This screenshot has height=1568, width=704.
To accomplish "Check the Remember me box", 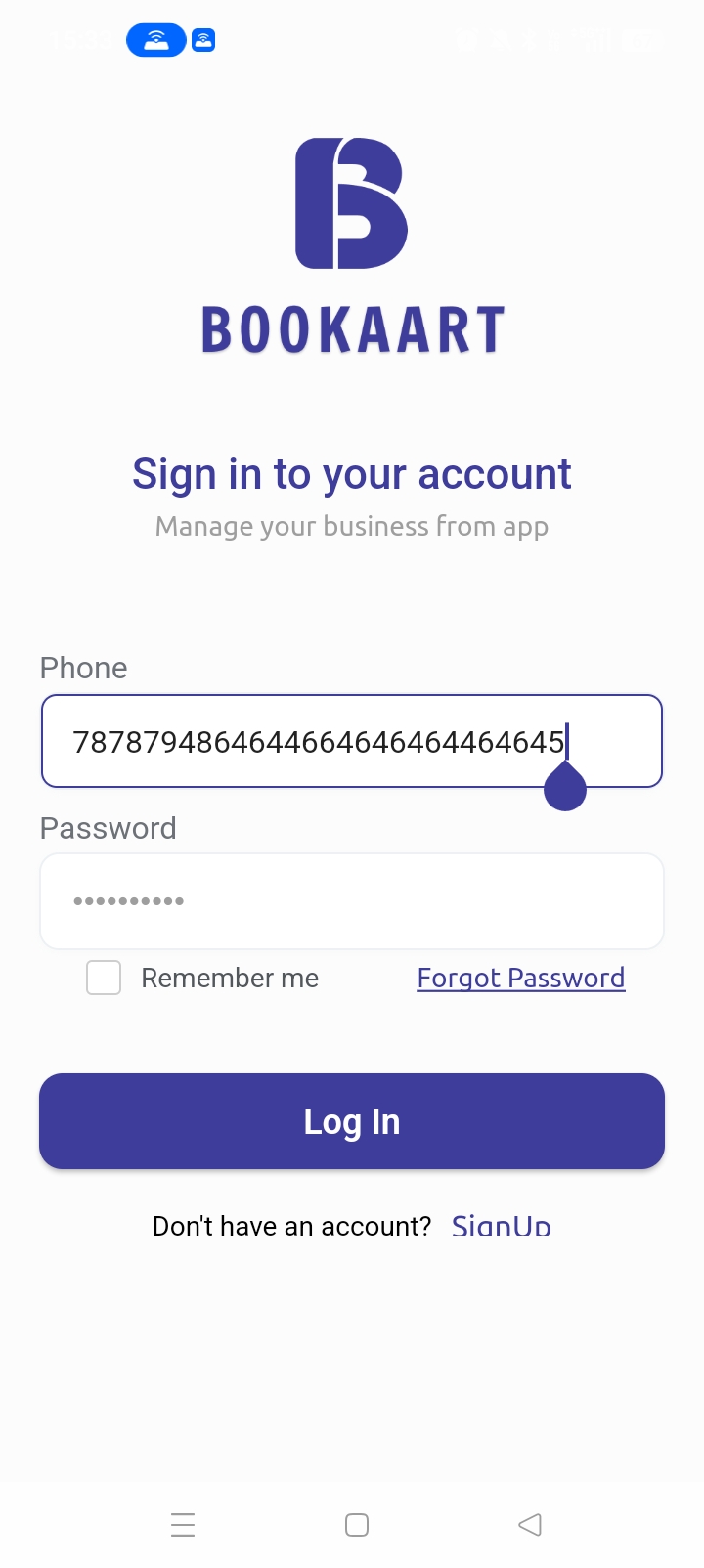I will coord(104,978).
